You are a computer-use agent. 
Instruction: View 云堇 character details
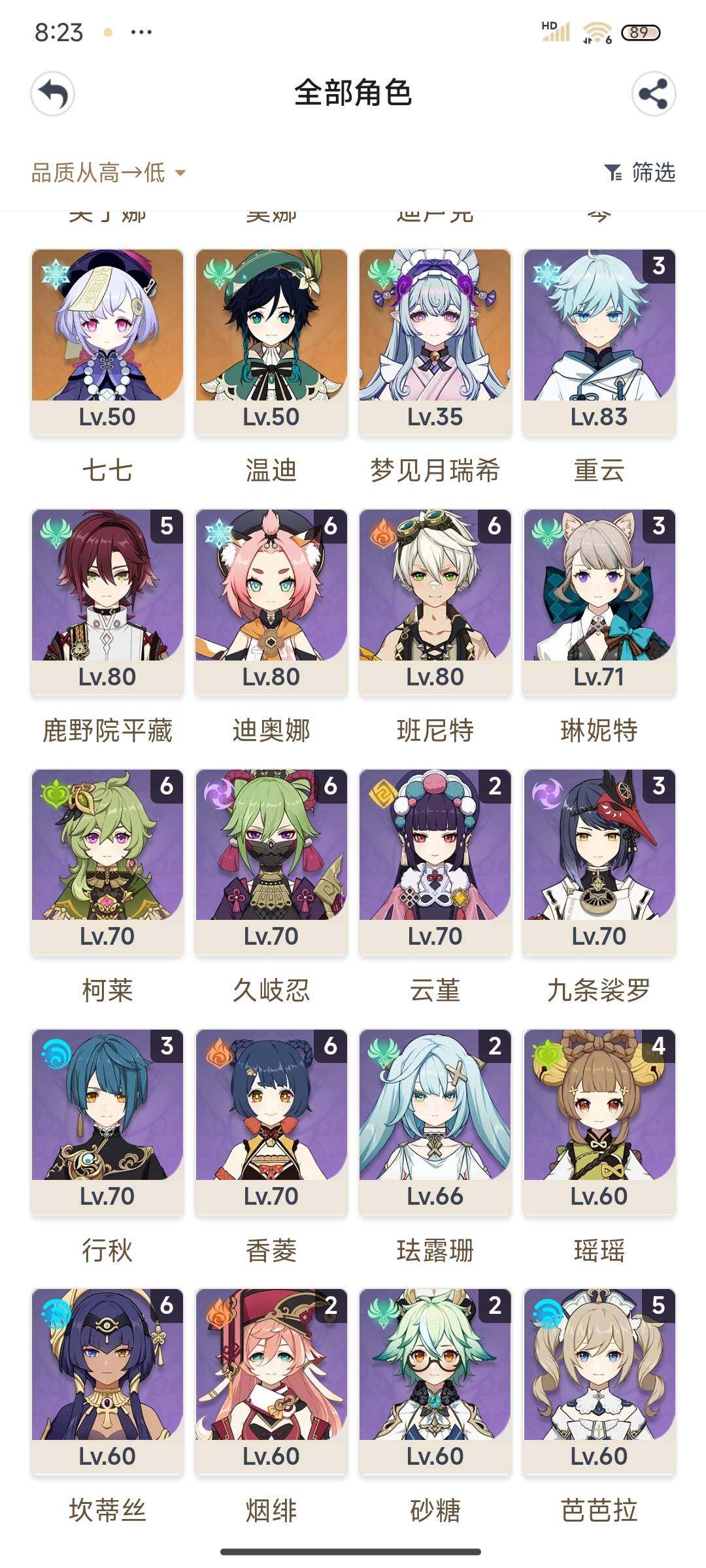[435, 861]
